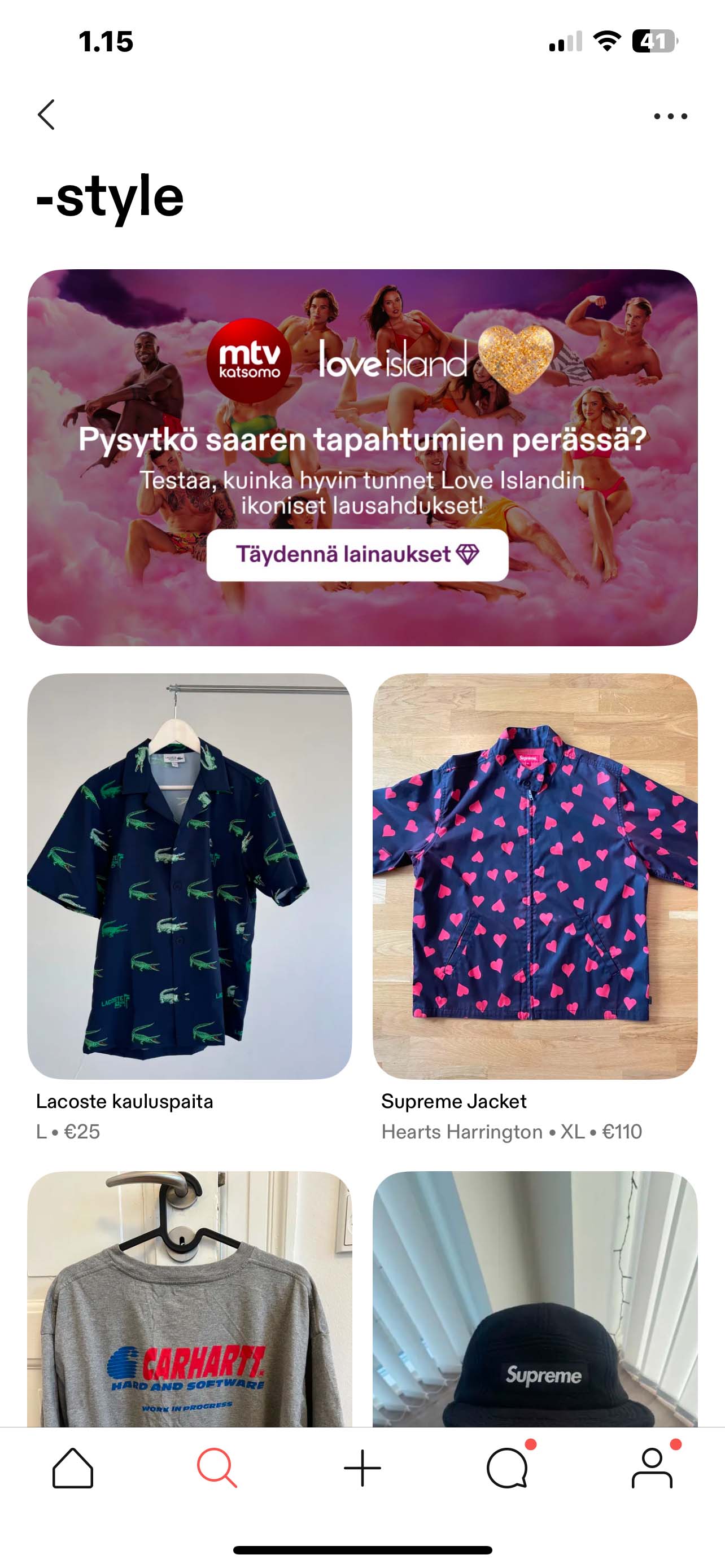View the Supreme Jacket listing
The width and height of the screenshot is (725, 1568).
point(535,877)
